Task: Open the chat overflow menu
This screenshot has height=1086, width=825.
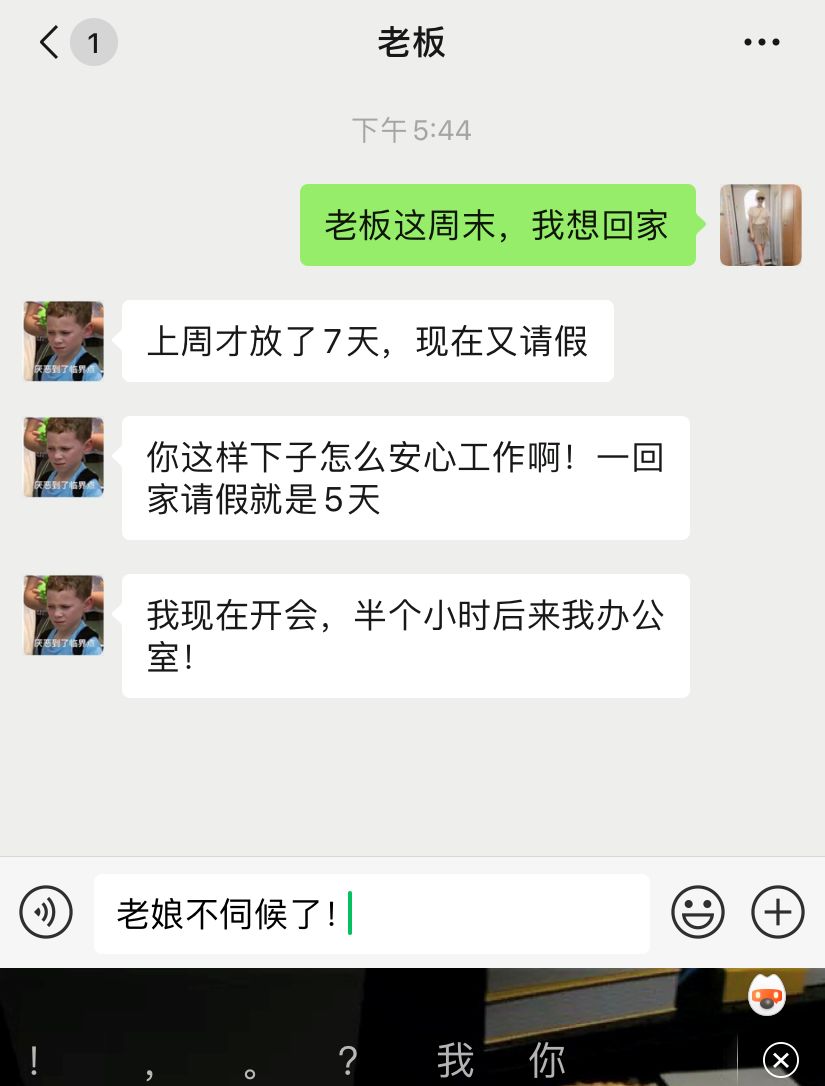Action: 761,42
